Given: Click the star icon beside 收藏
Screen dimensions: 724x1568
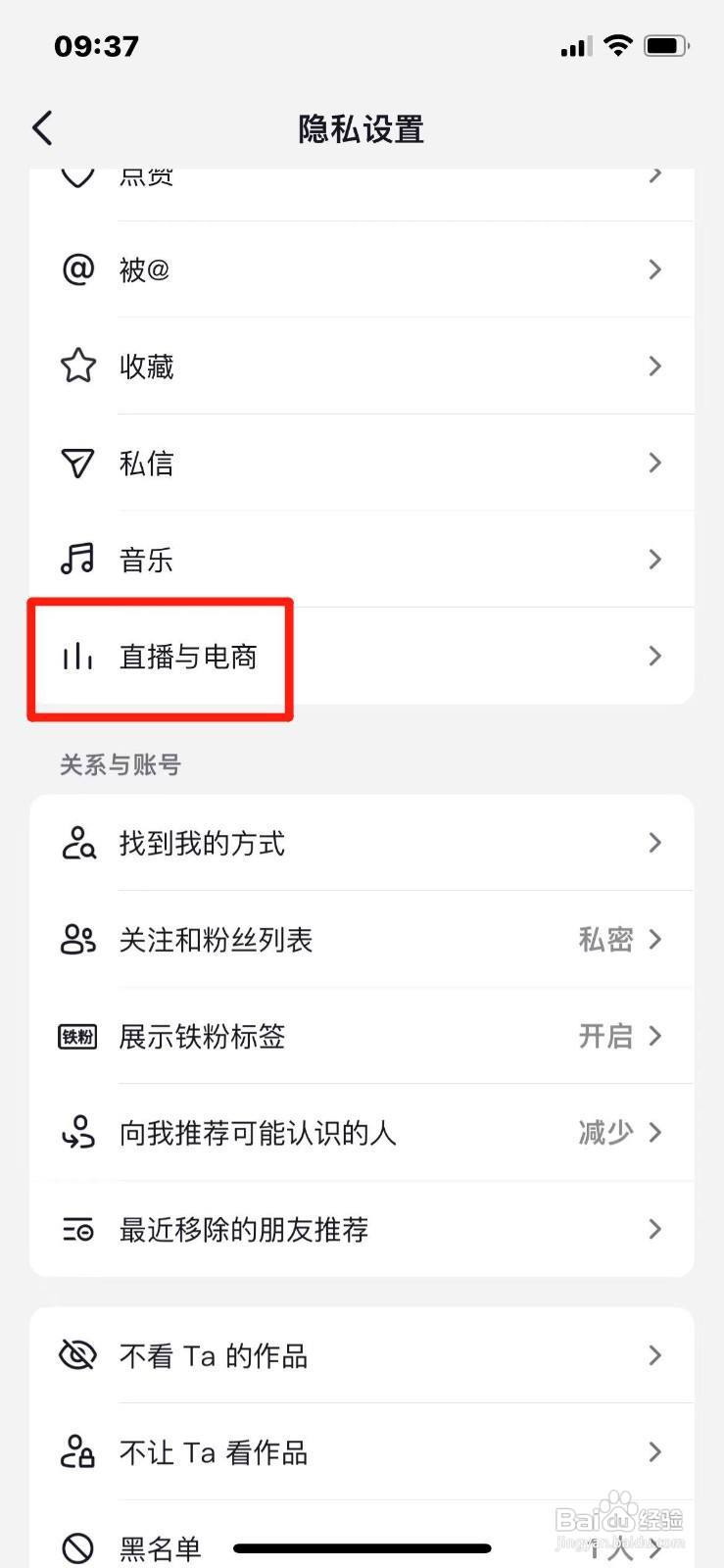Looking at the screenshot, I should [x=77, y=366].
